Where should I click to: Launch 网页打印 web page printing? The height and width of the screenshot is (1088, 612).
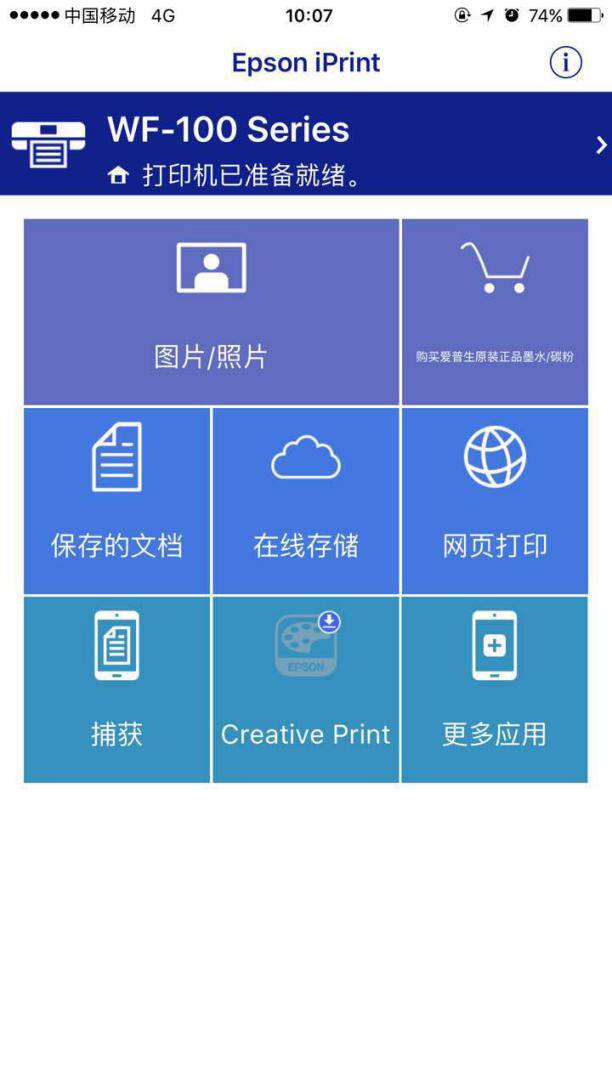494,500
